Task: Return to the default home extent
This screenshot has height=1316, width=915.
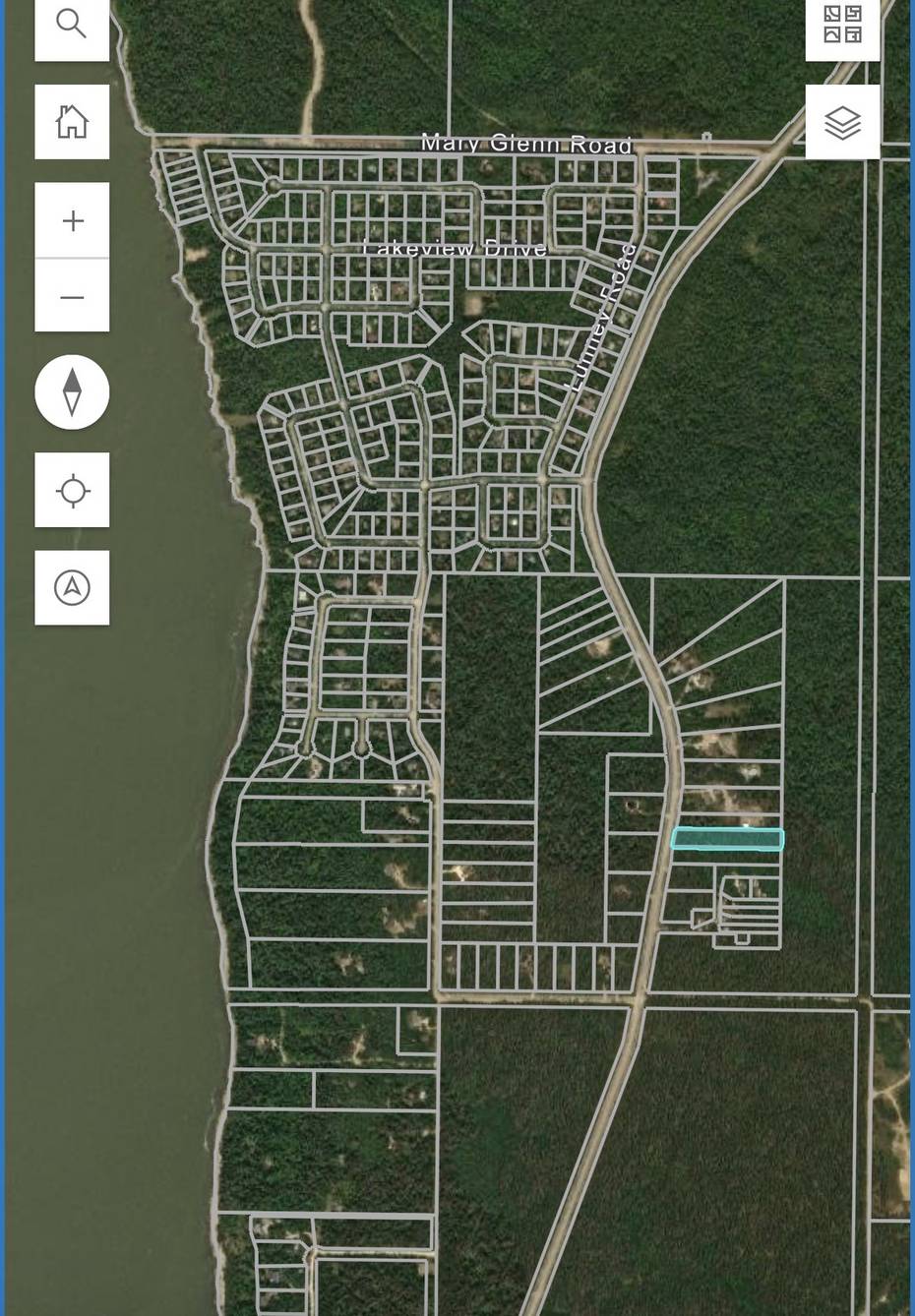Action: click(x=72, y=121)
